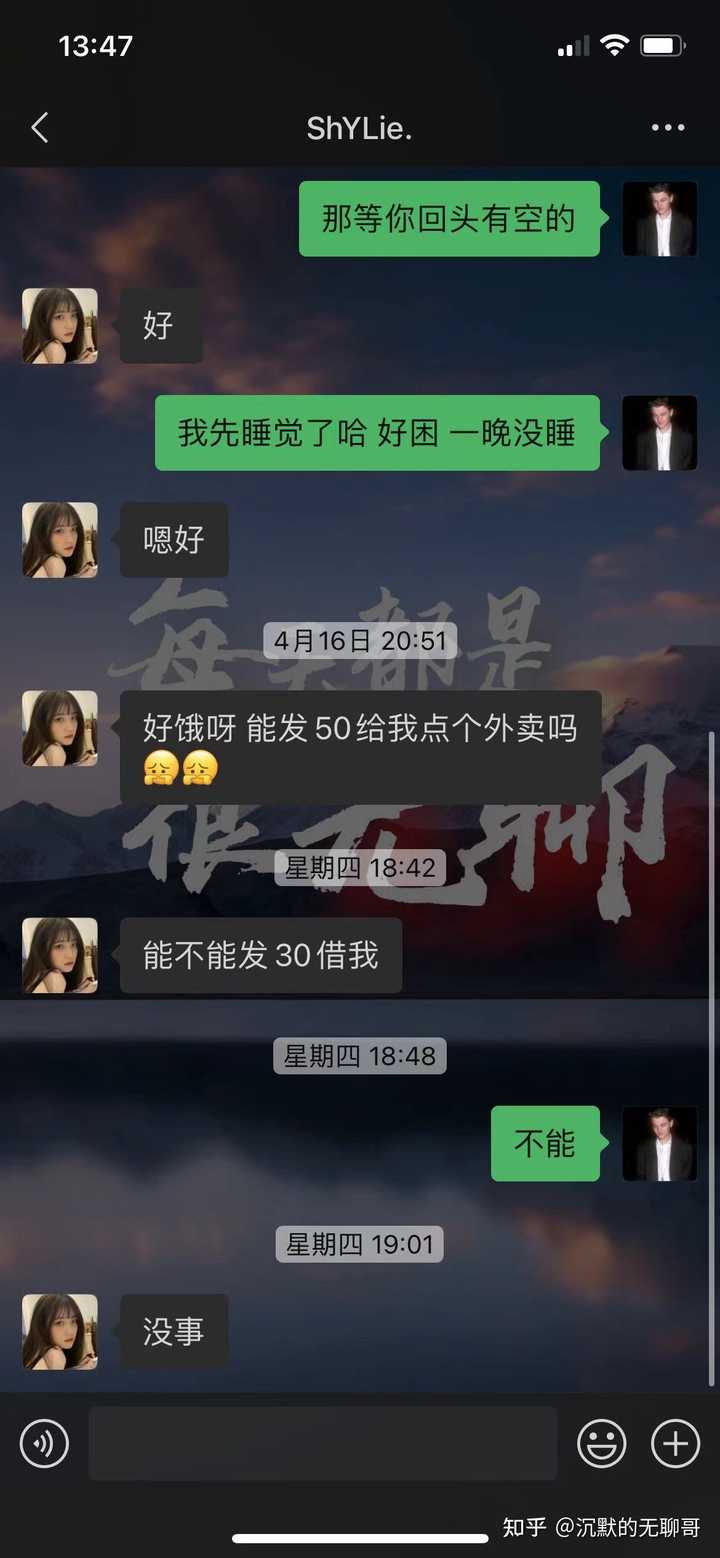Image resolution: width=720 pixels, height=1558 pixels.
Task: Open ShYLie's profile avatar by the 没事 message
Action: (59, 1331)
